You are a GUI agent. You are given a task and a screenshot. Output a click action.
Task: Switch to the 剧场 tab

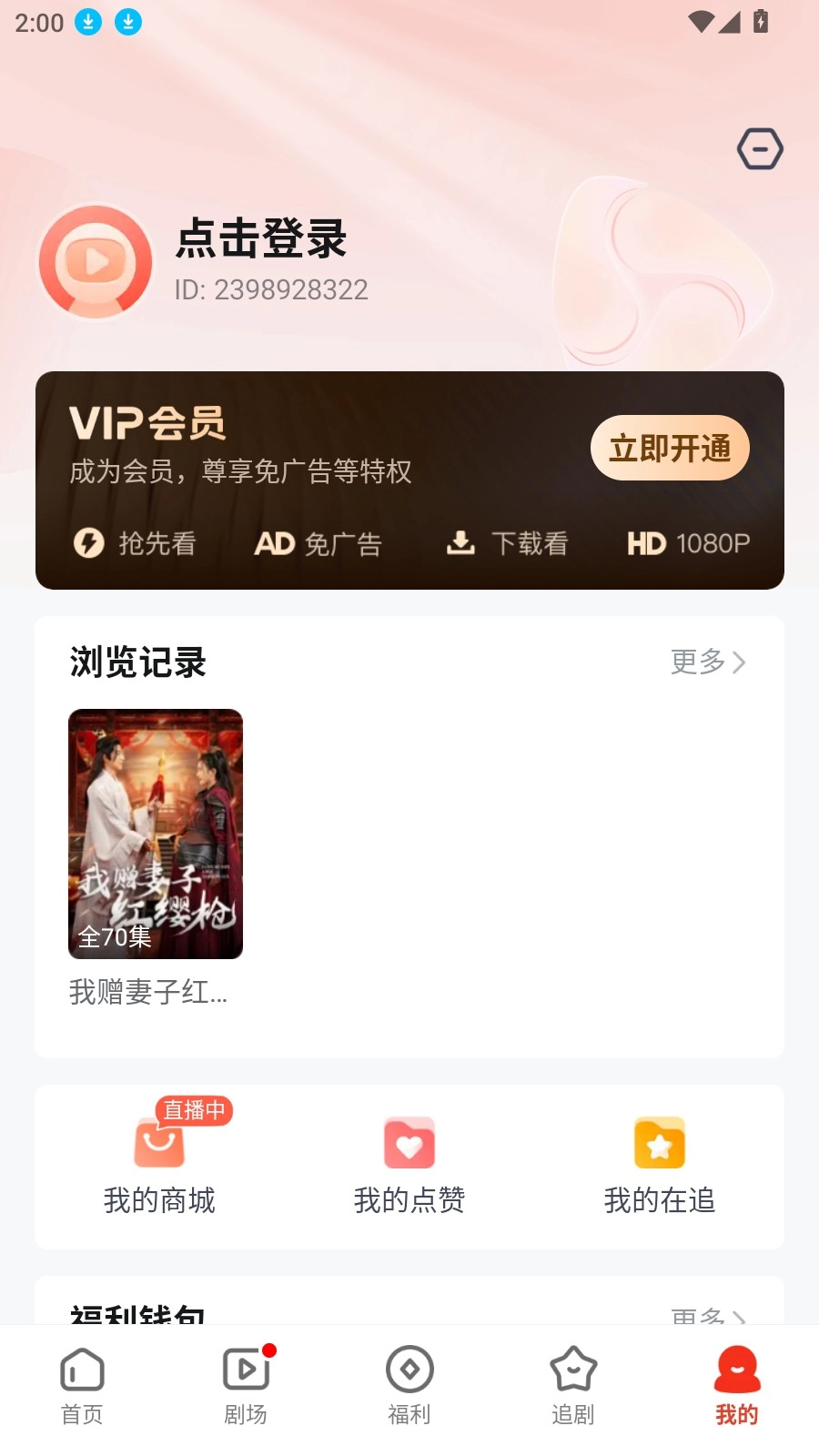point(246,1387)
